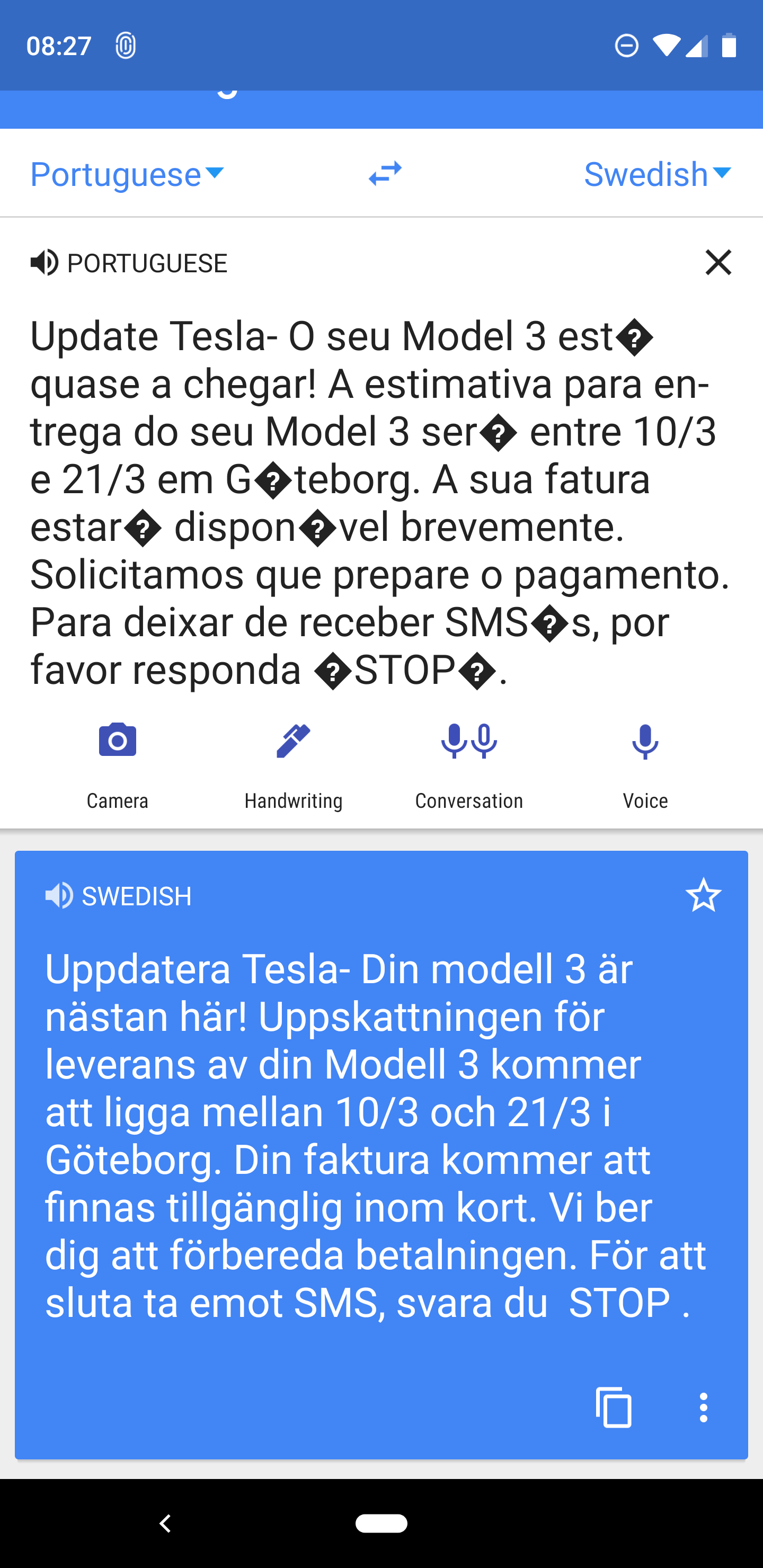Open the Portuguese source language dropdown
The height and width of the screenshot is (1568, 763).
point(127,175)
